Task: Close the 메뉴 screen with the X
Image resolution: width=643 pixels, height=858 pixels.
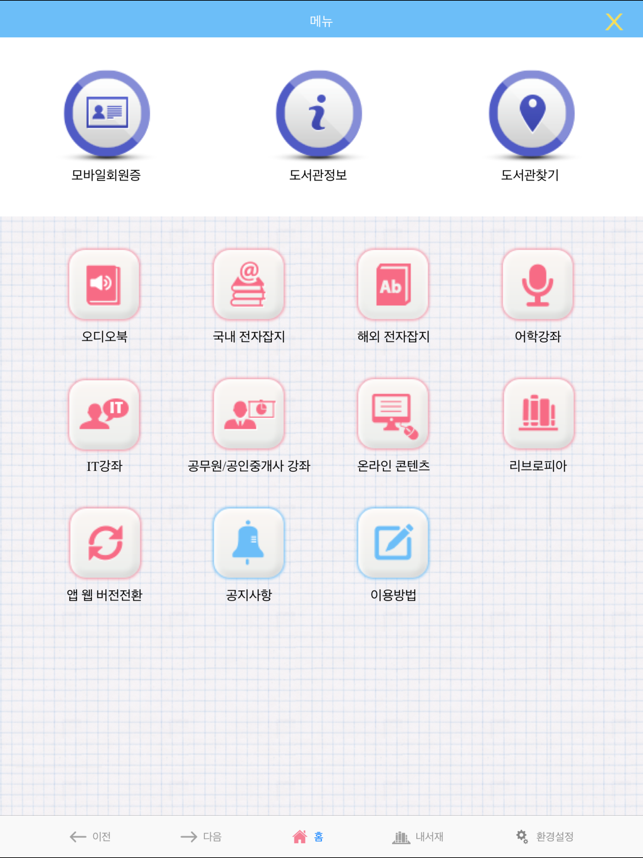Action: click(x=614, y=21)
